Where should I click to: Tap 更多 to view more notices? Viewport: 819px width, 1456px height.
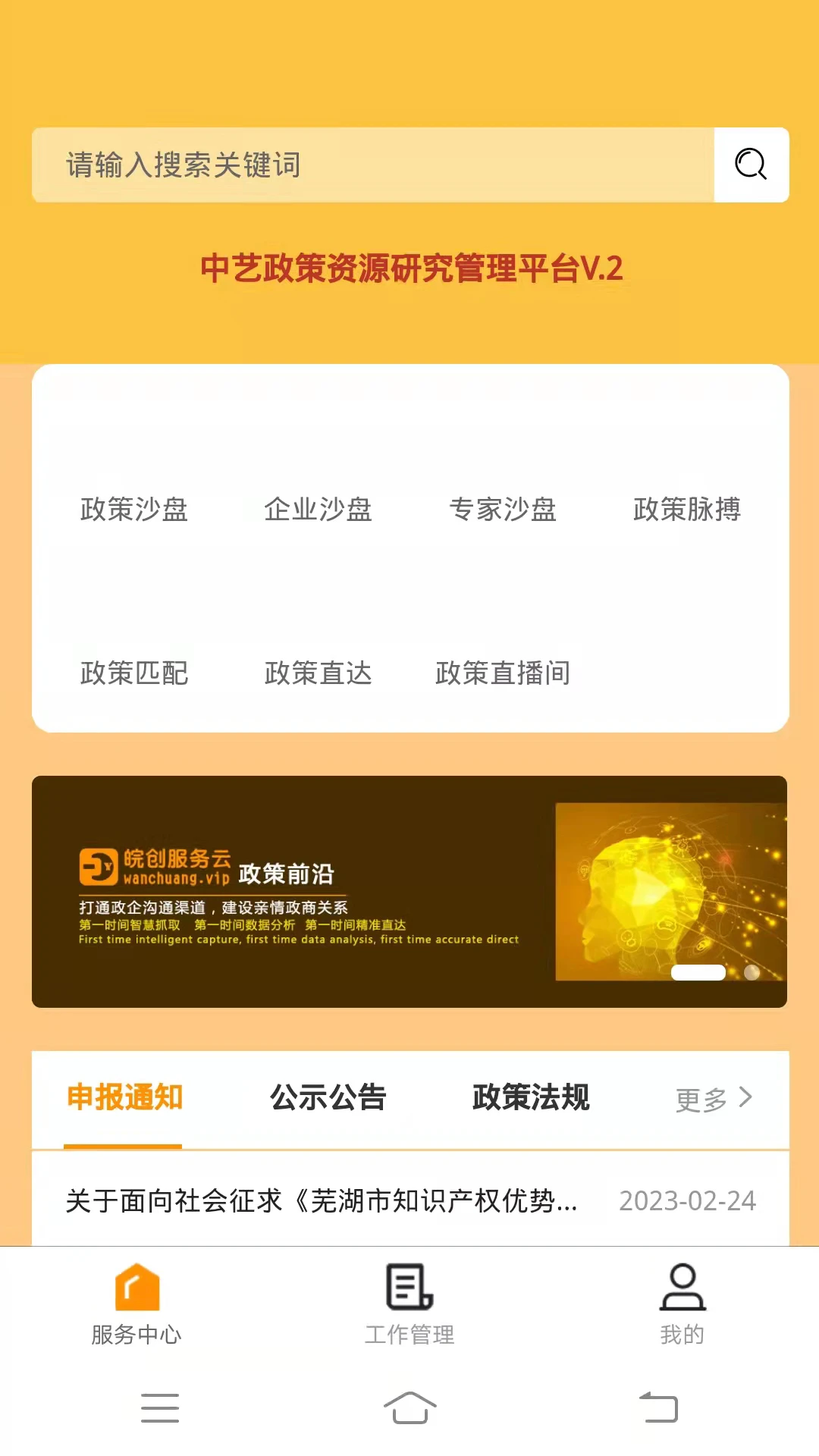pos(714,1099)
